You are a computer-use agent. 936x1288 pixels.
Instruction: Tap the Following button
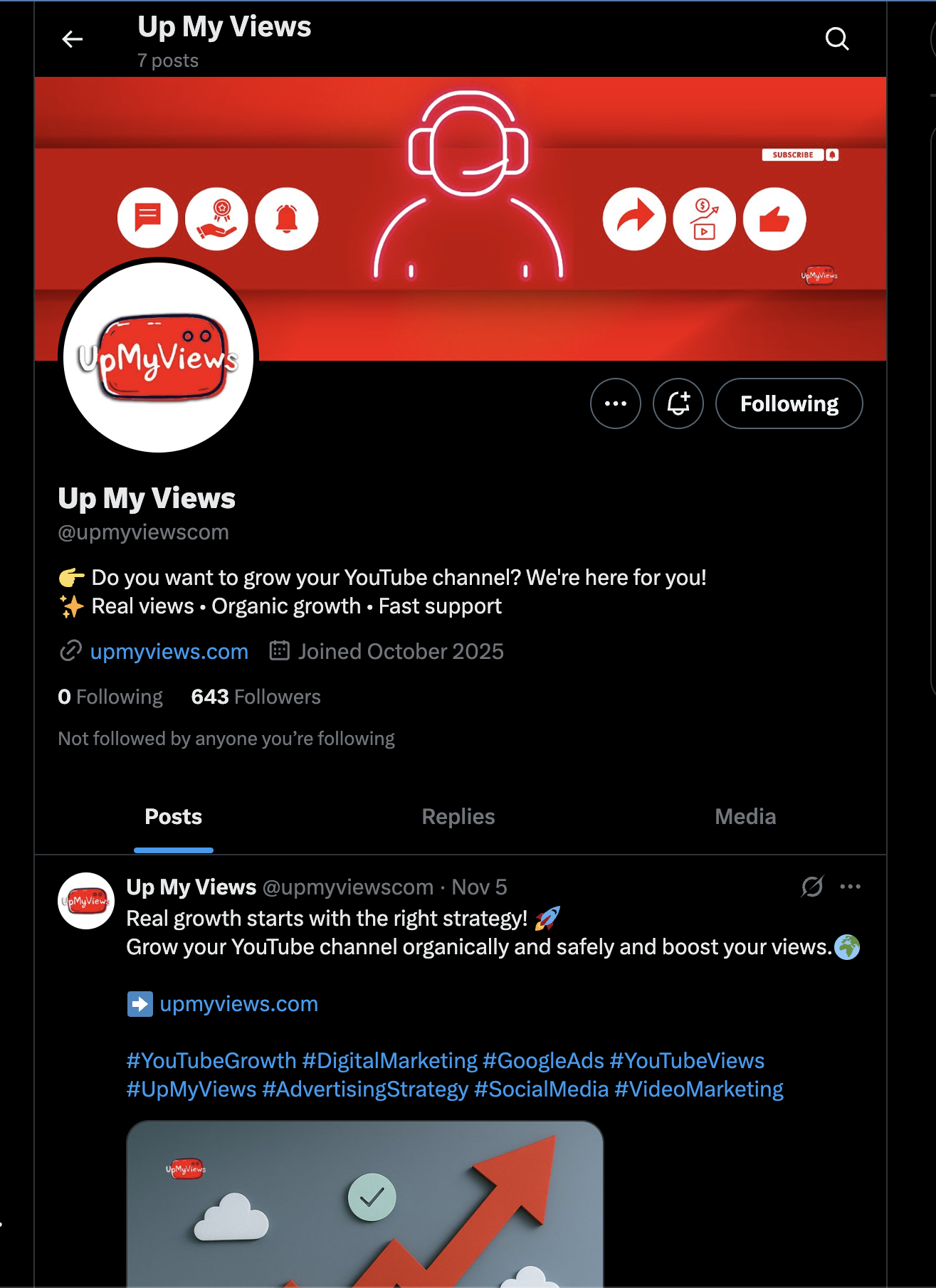(x=789, y=403)
